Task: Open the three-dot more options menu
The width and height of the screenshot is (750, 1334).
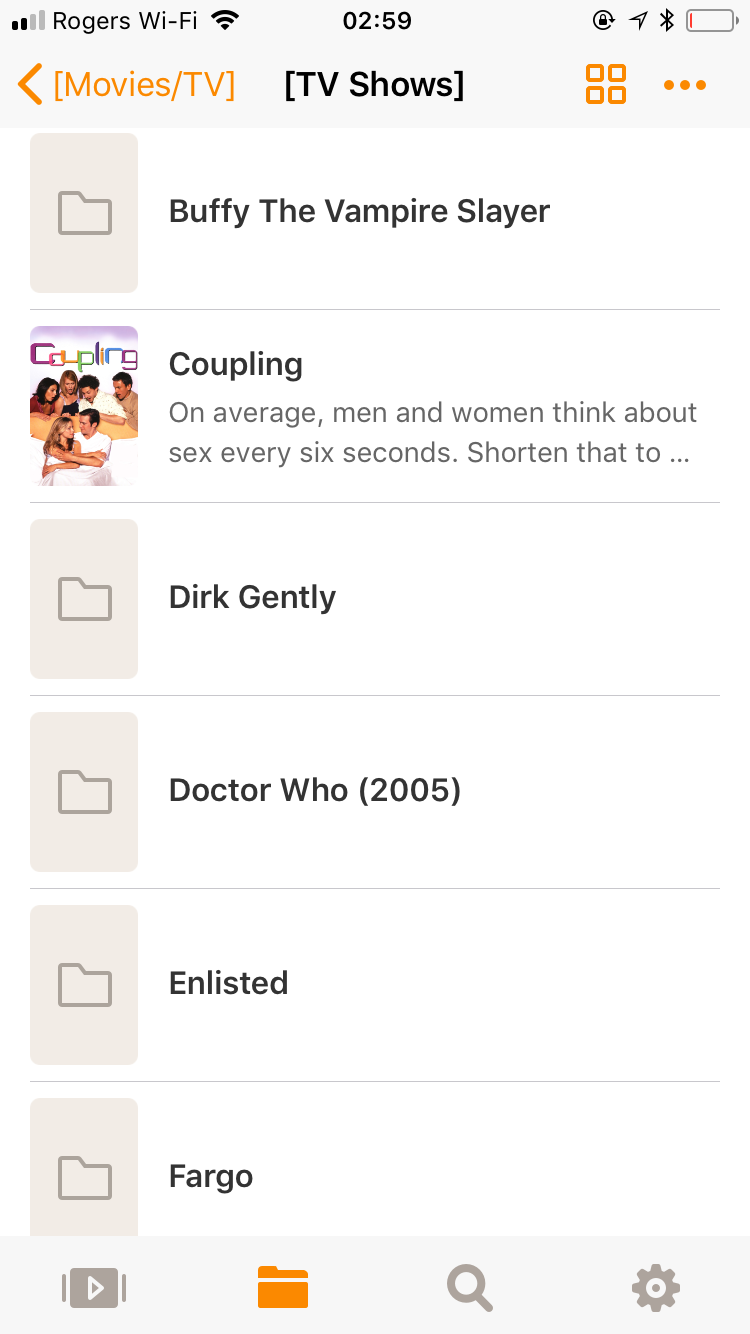Action: point(685,85)
